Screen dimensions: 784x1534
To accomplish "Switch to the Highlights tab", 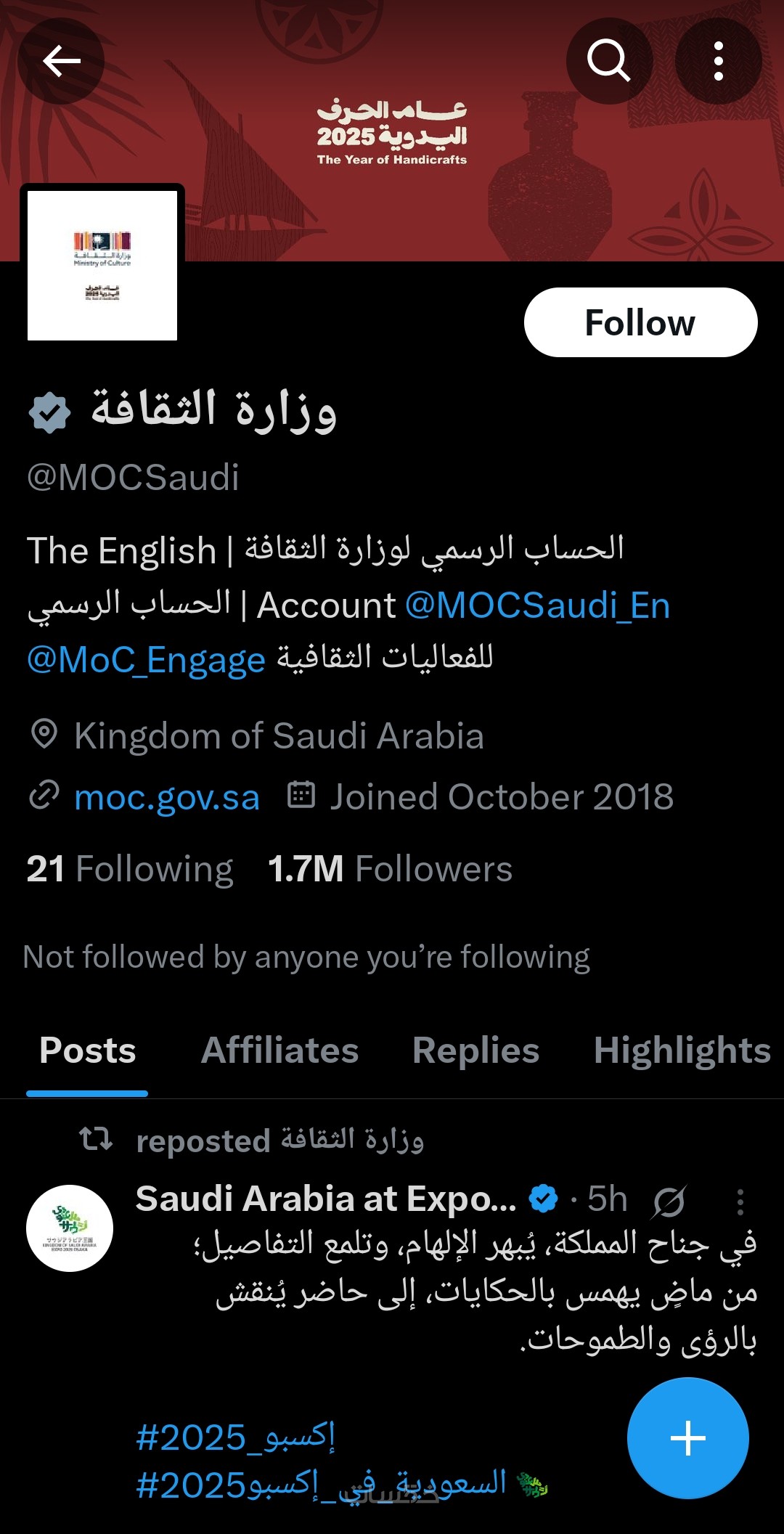I will (x=682, y=1050).
